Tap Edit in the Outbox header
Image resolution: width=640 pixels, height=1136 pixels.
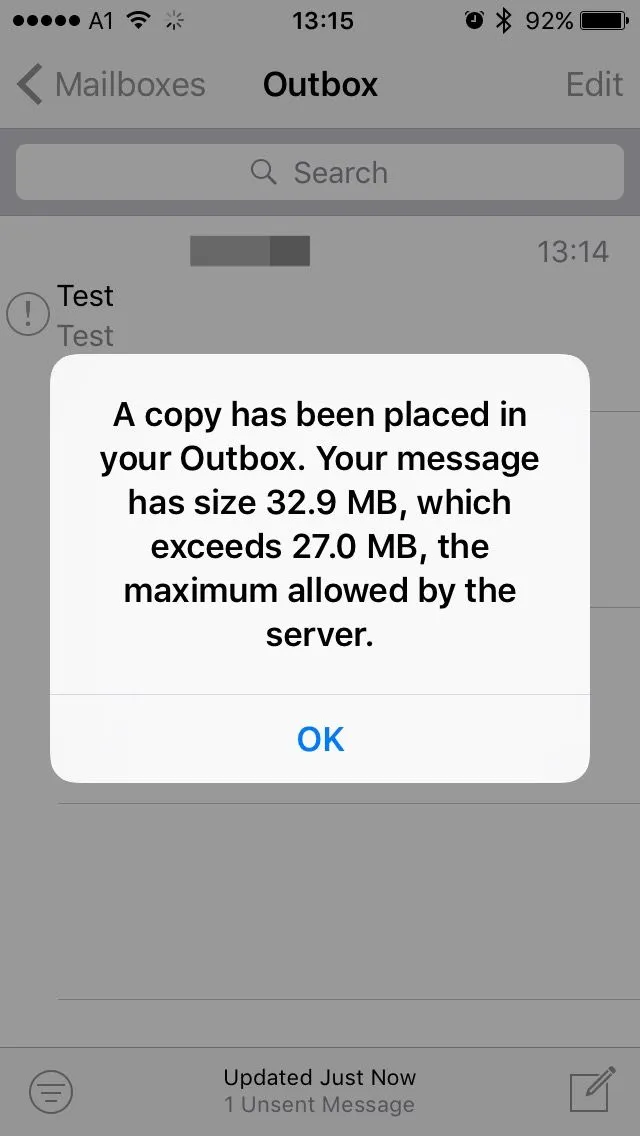594,85
